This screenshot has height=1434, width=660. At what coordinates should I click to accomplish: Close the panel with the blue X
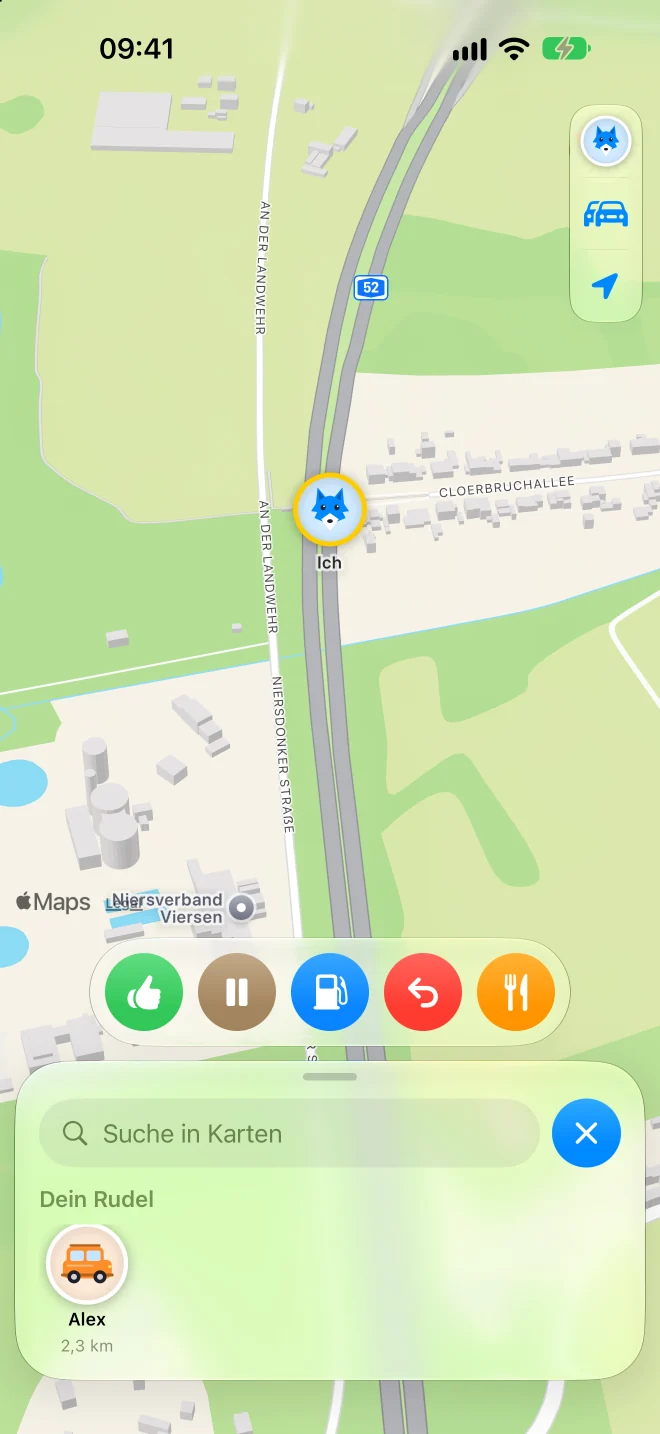[586, 1133]
